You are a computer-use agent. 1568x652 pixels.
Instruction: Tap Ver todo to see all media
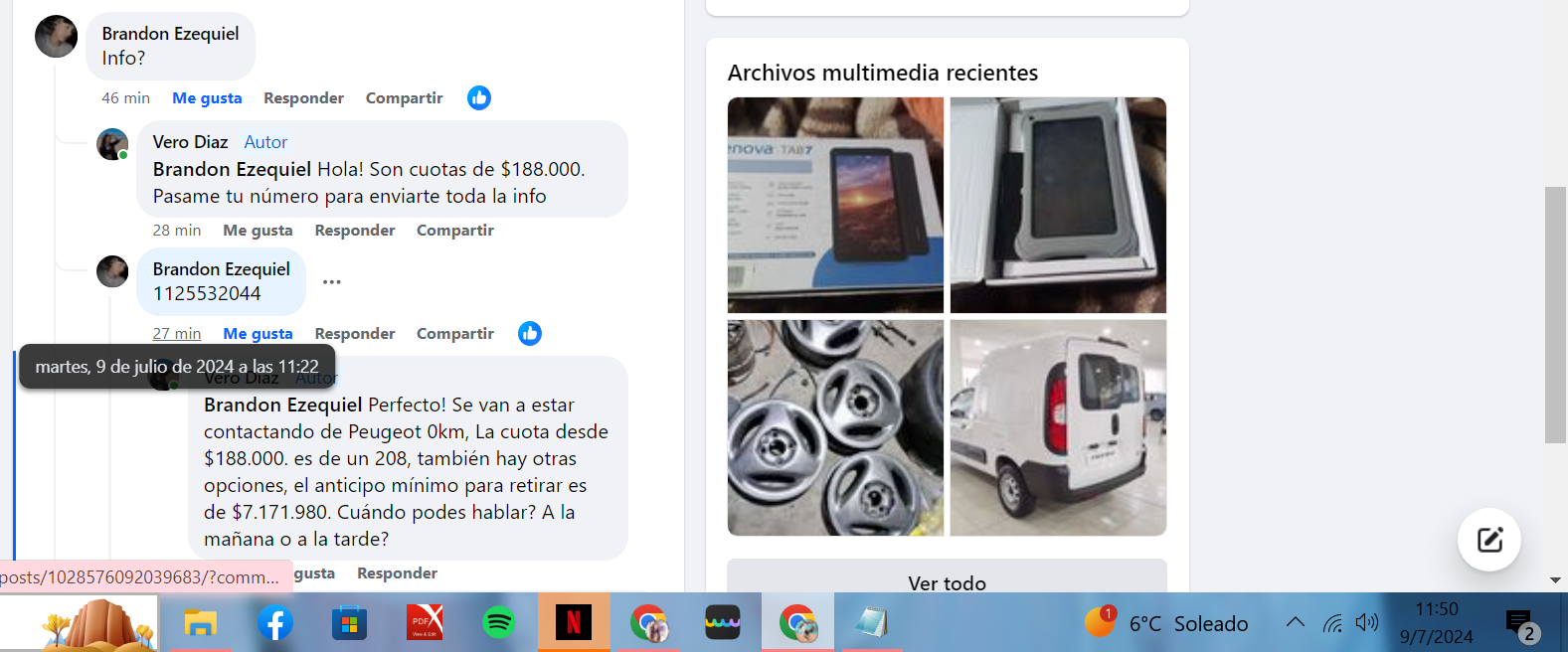pyautogui.click(x=947, y=582)
